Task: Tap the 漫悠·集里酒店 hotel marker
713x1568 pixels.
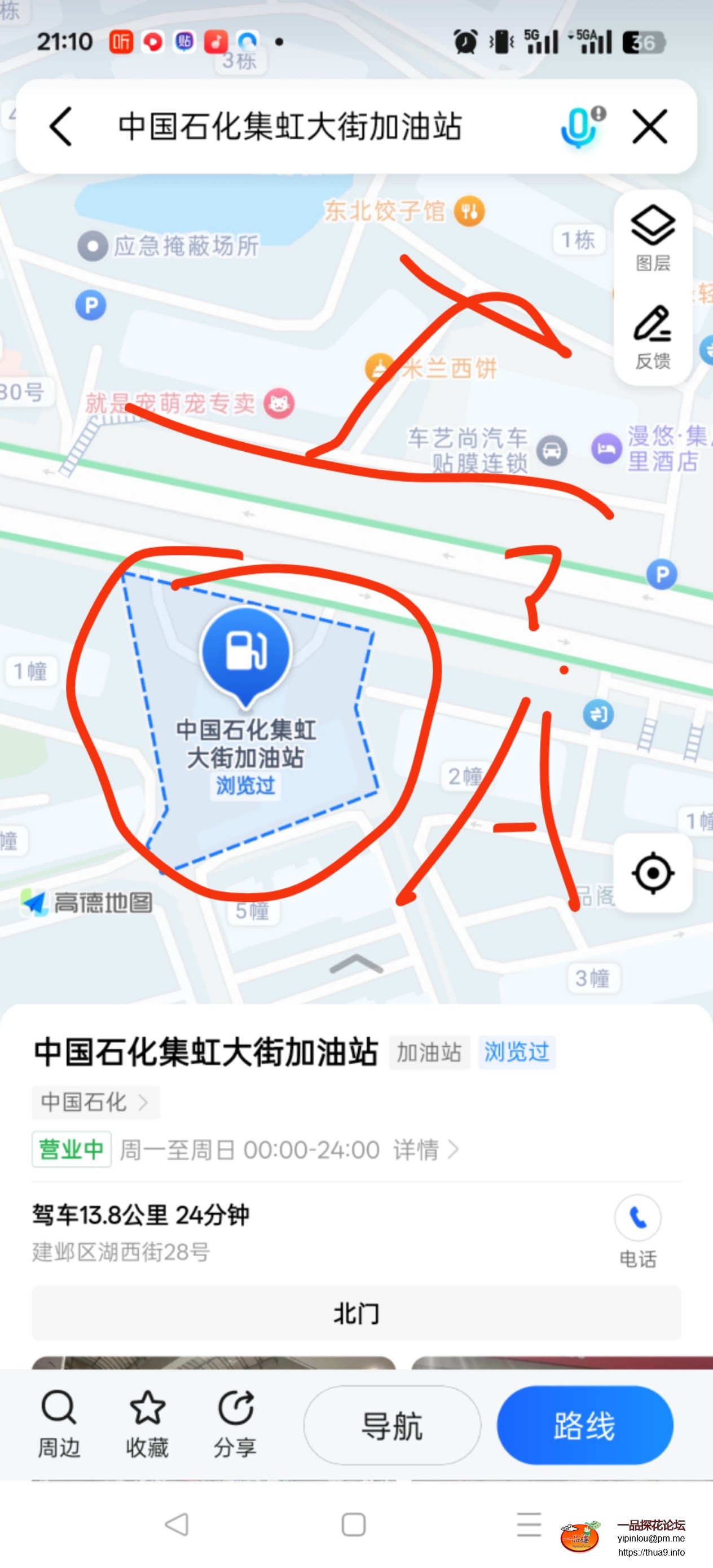Action: point(606,448)
